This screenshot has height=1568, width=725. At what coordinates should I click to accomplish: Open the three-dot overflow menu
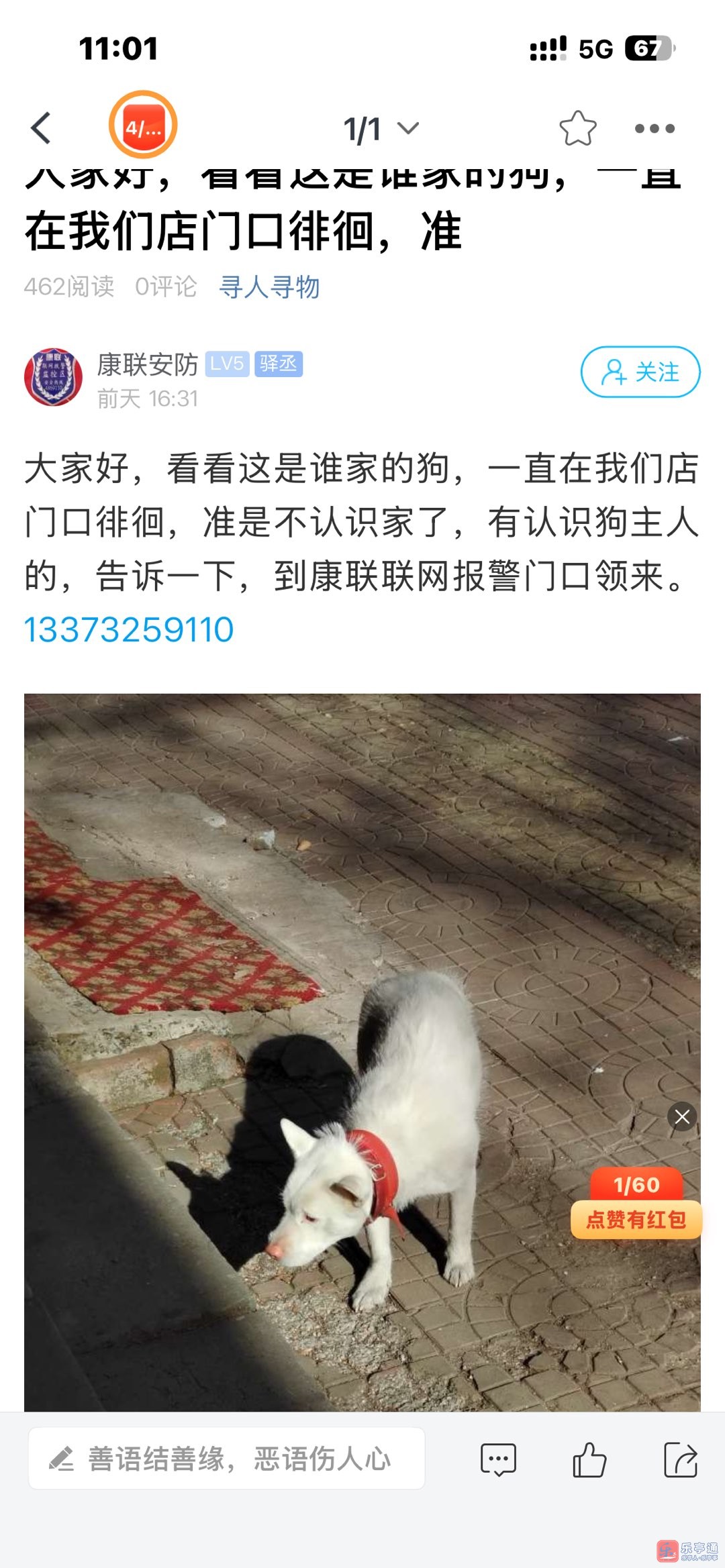(655, 129)
